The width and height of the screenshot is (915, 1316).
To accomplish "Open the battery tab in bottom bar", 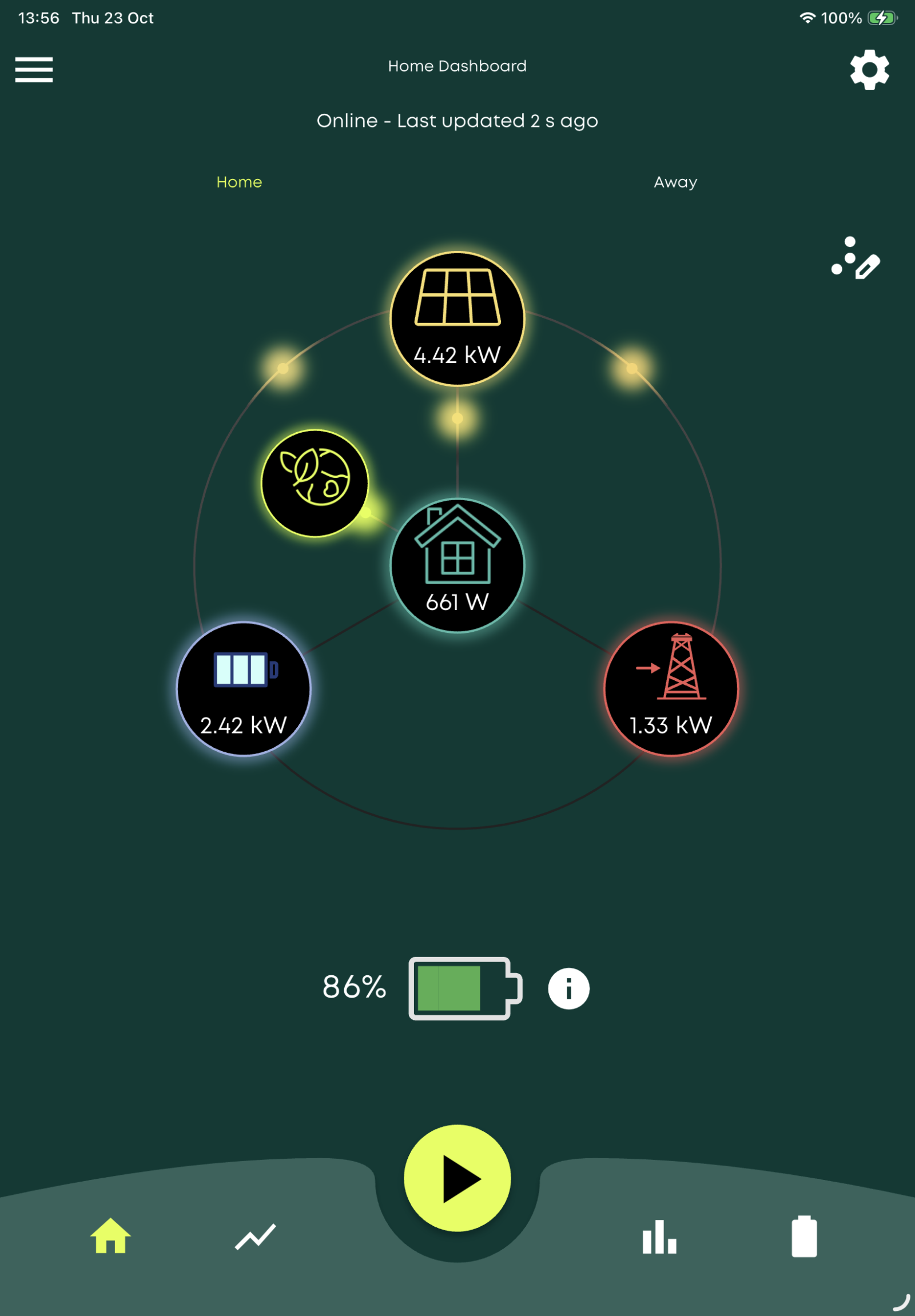I will click(x=804, y=1237).
